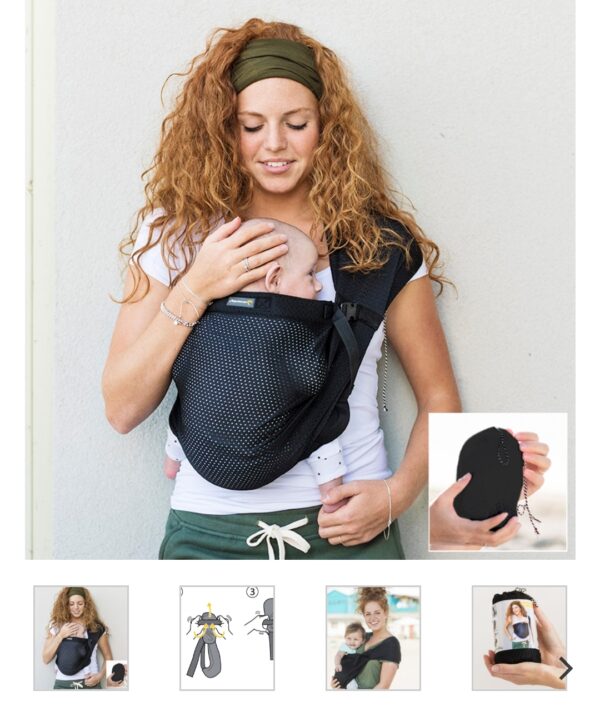Open the main product image
Screen dimensions: 600x716
300,280
